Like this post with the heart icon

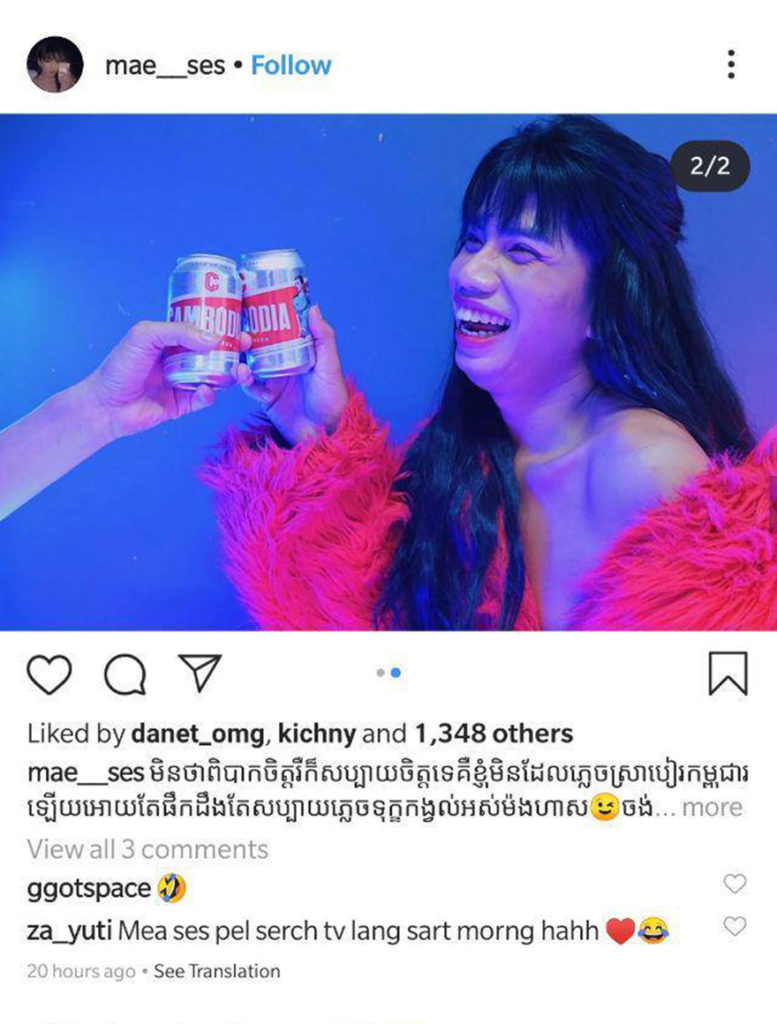click(x=49, y=675)
